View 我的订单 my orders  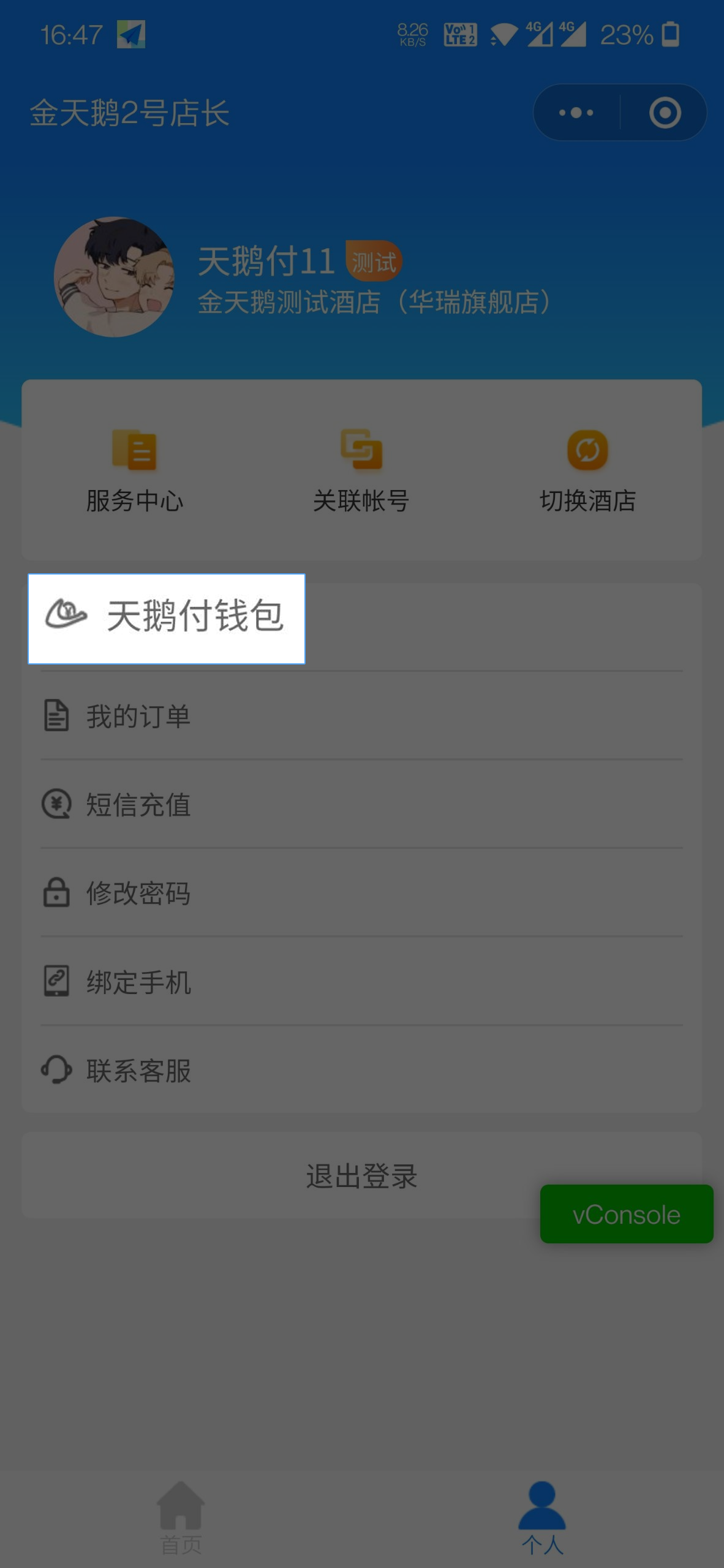(361, 716)
